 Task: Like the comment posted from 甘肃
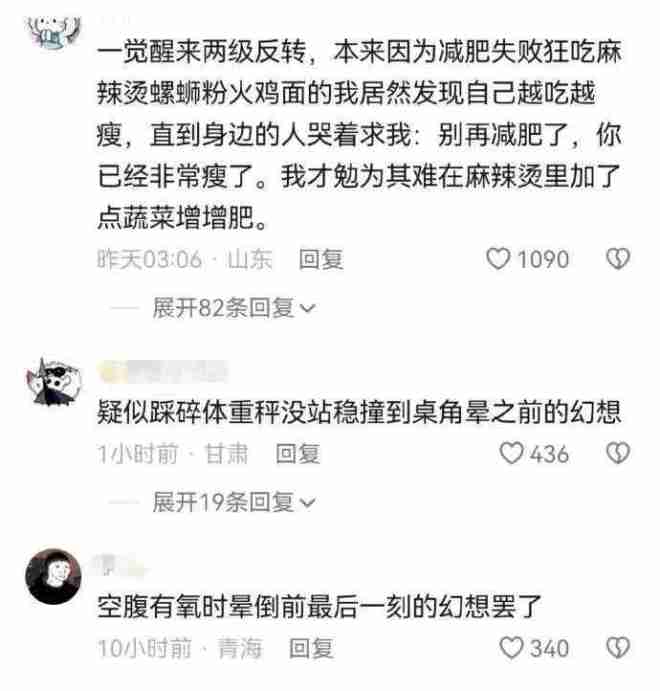(512, 454)
